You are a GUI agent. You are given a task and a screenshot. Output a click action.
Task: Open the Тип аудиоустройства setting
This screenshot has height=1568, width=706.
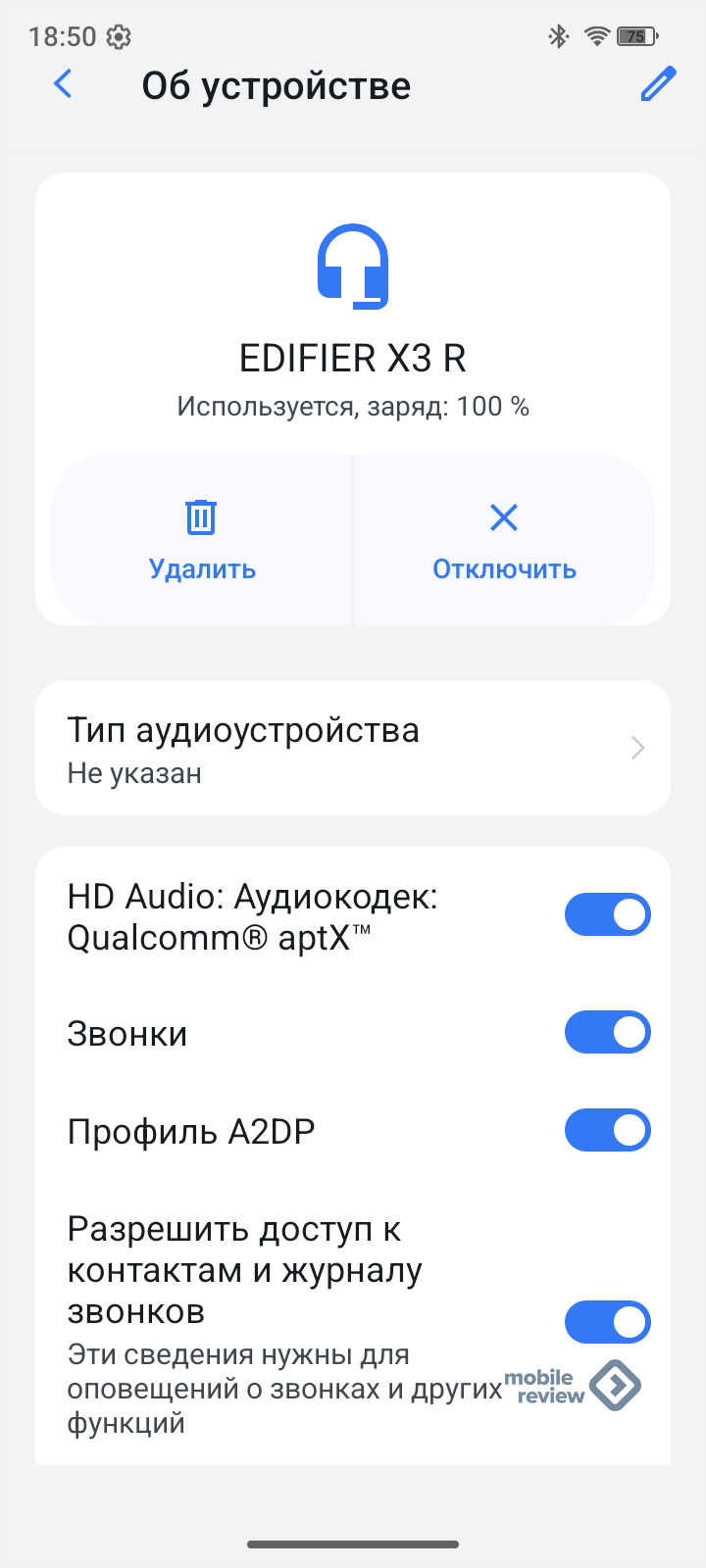coord(353,749)
